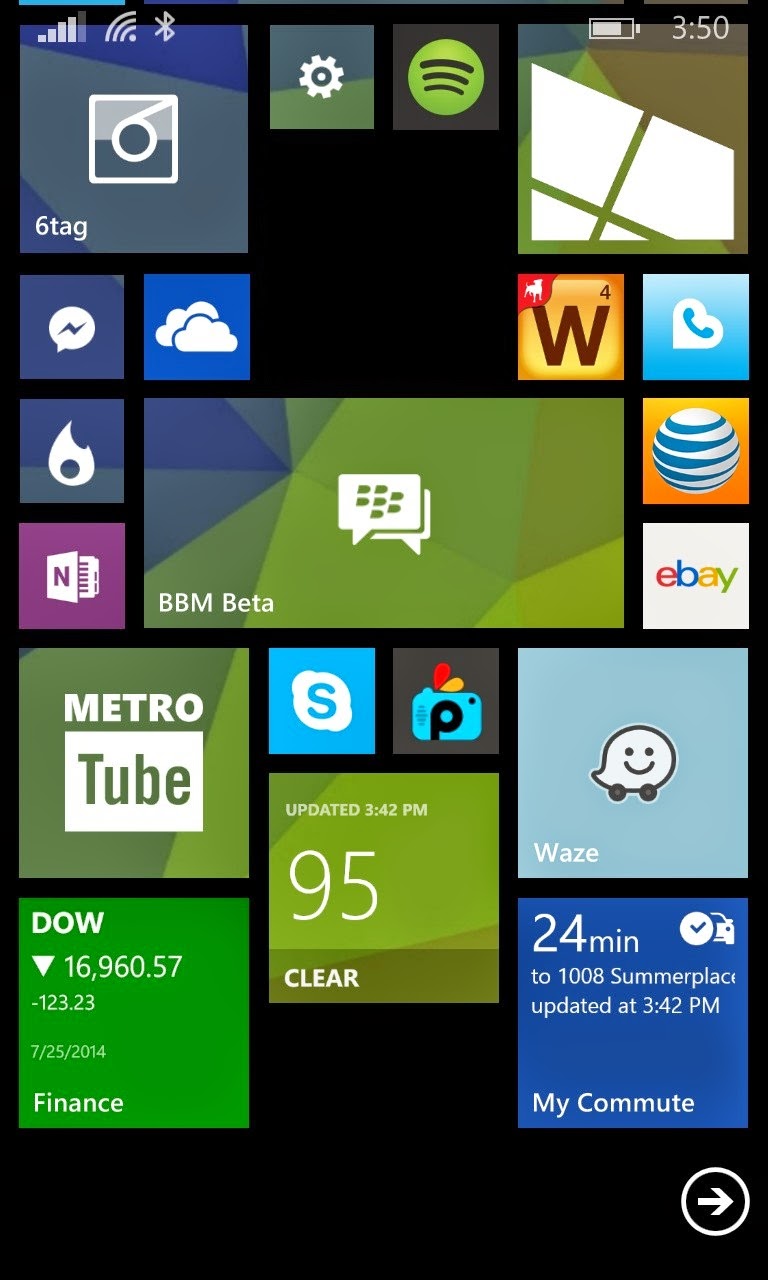Tap the arrow to open the app list
The height and width of the screenshot is (1280, 768).
(714, 1201)
